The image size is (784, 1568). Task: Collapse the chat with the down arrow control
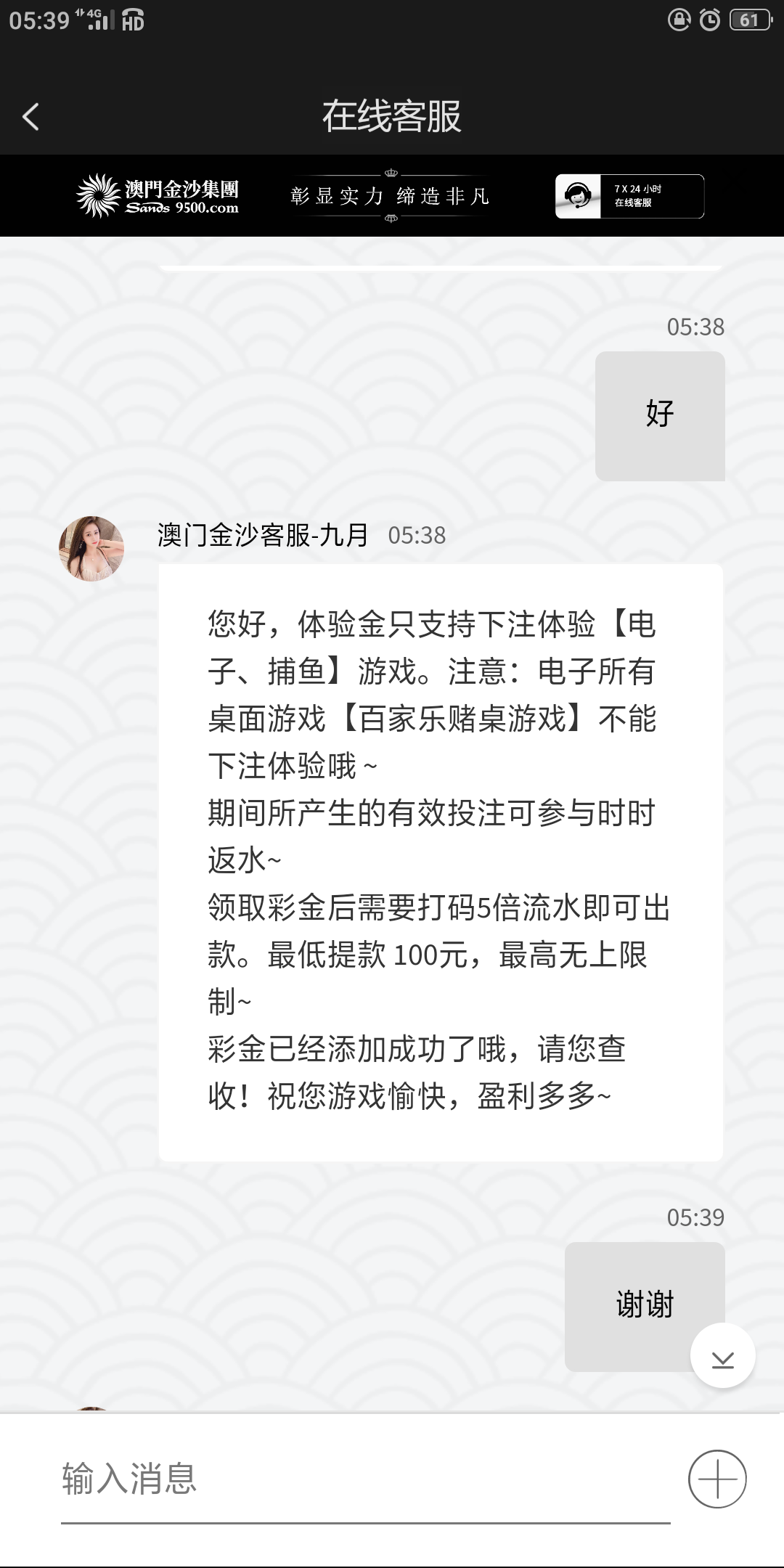click(722, 1356)
